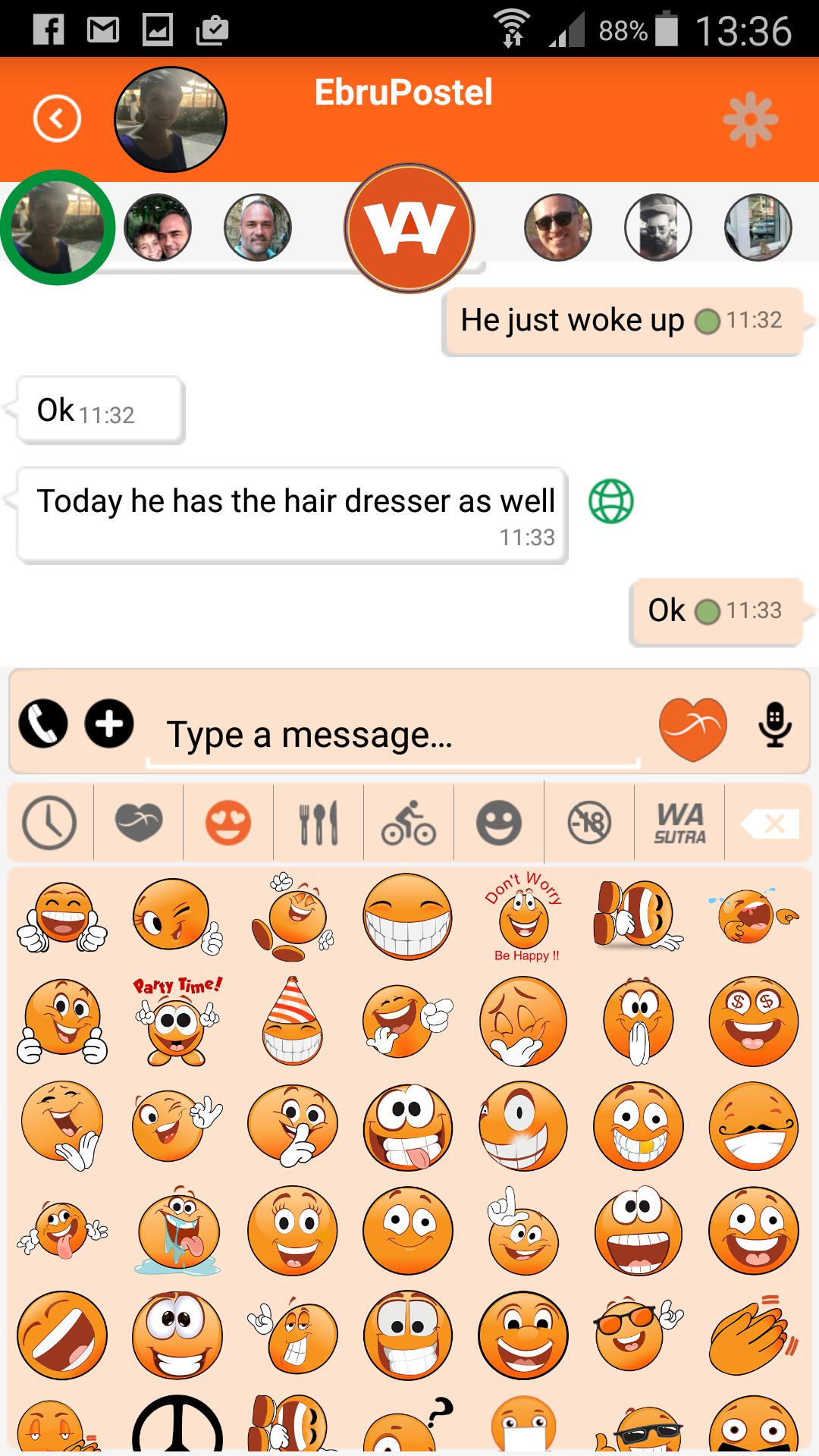This screenshot has width=819, height=1456.
Task: Send the Don't Worry Be Happy sticker
Action: (524, 918)
